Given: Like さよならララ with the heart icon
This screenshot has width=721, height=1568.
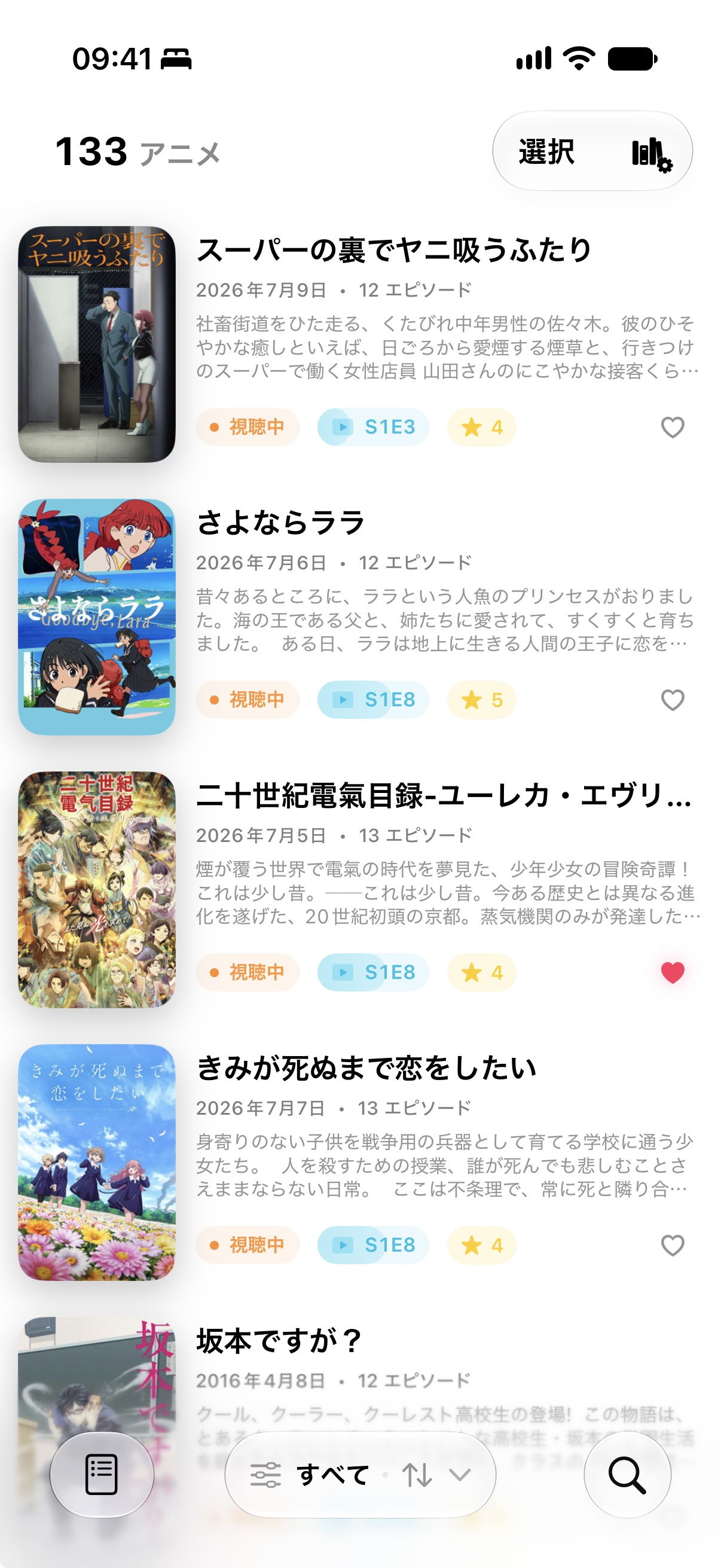Looking at the screenshot, I should pyautogui.click(x=673, y=700).
